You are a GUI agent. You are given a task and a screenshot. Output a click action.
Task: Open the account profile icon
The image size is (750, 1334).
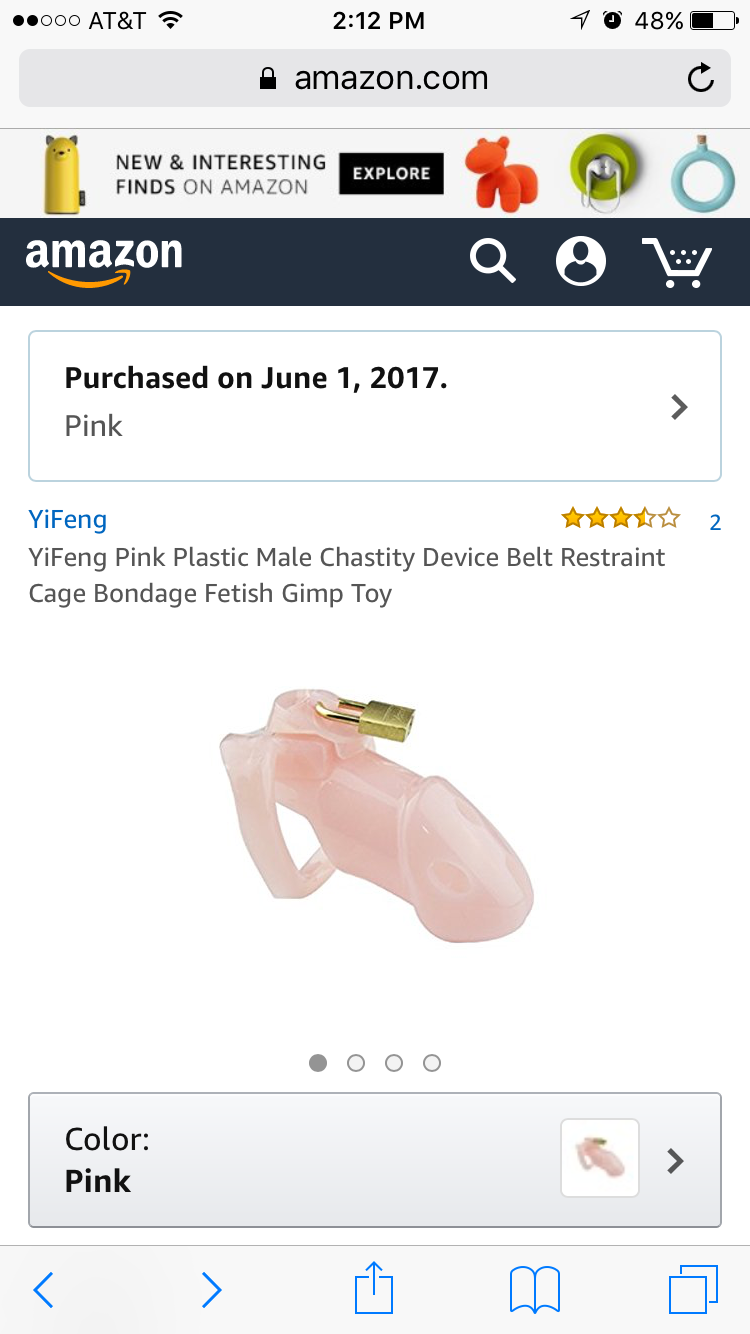click(581, 262)
